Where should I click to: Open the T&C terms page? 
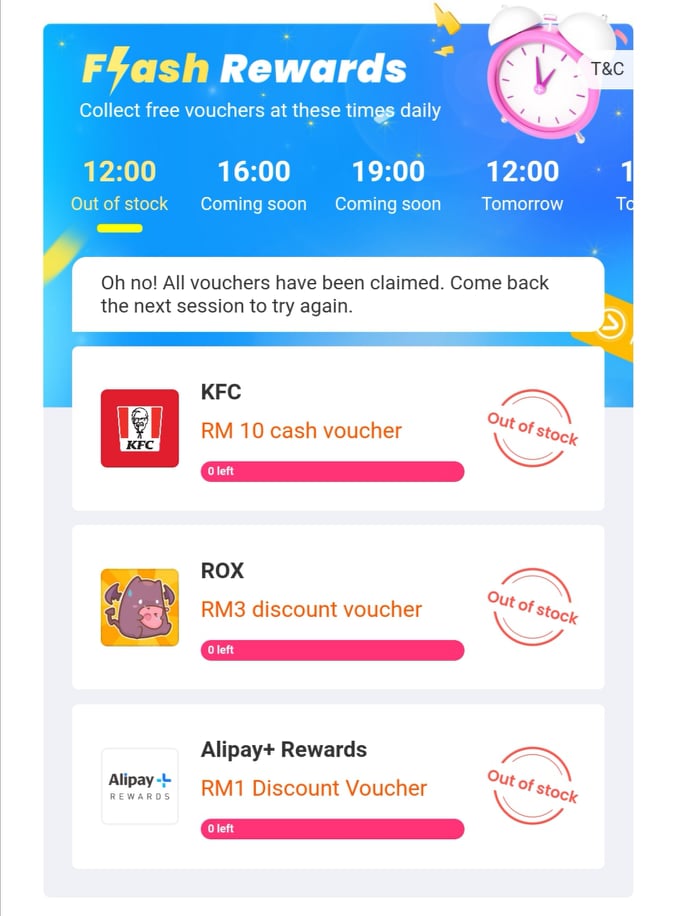click(x=608, y=69)
